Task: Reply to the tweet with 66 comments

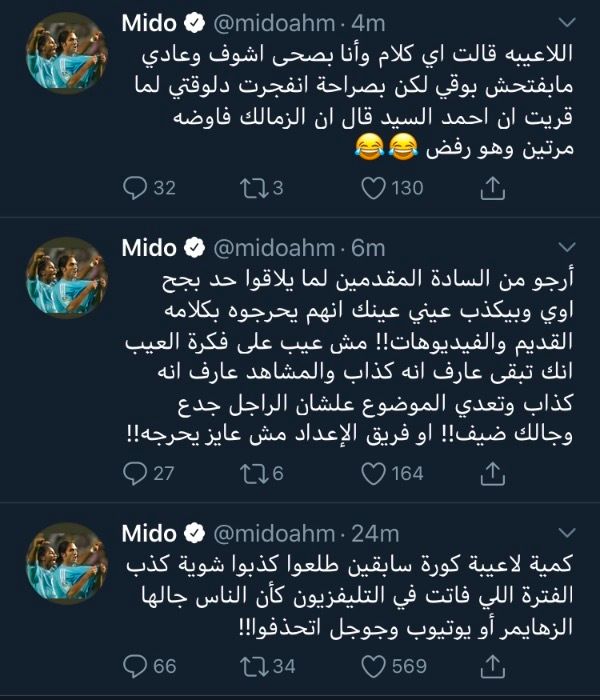Action: (134, 665)
